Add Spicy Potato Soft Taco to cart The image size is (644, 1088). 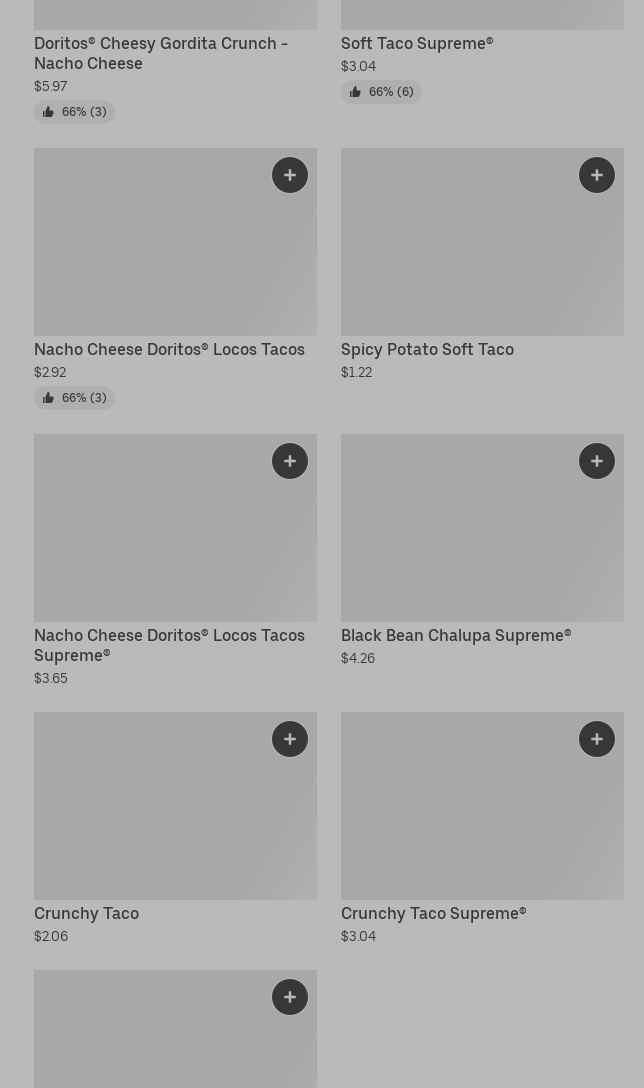[x=597, y=175]
